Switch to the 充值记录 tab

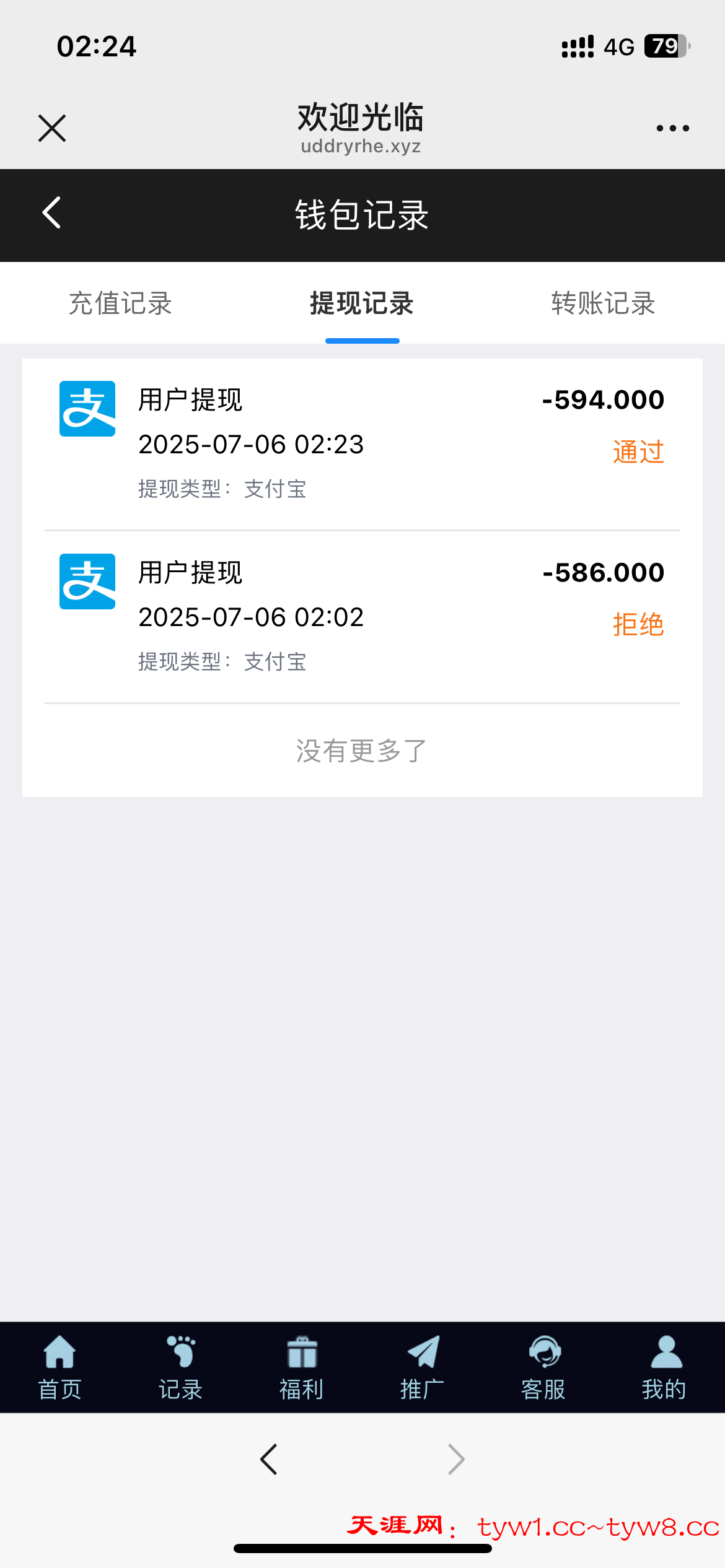click(120, 303)
